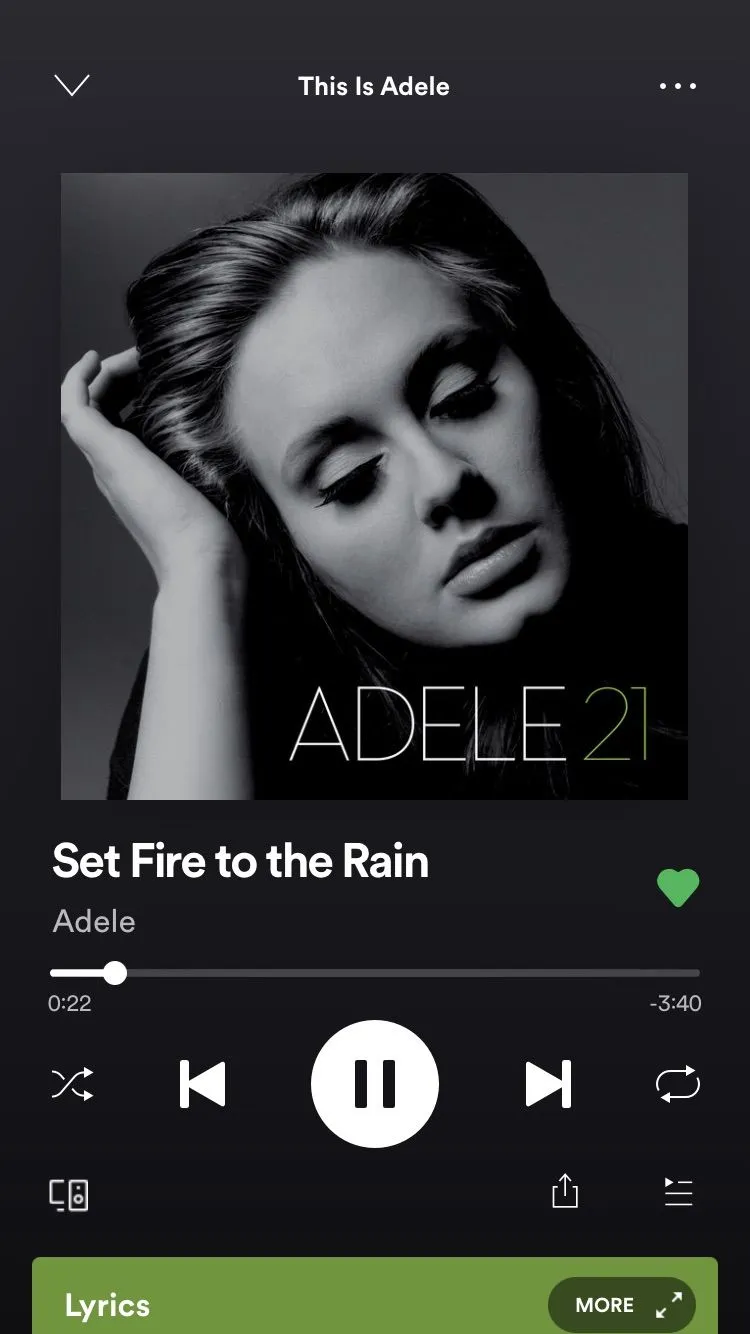The image size is (750, 1334).
Task: Go back to the previous track
Action: [203, 1084]
